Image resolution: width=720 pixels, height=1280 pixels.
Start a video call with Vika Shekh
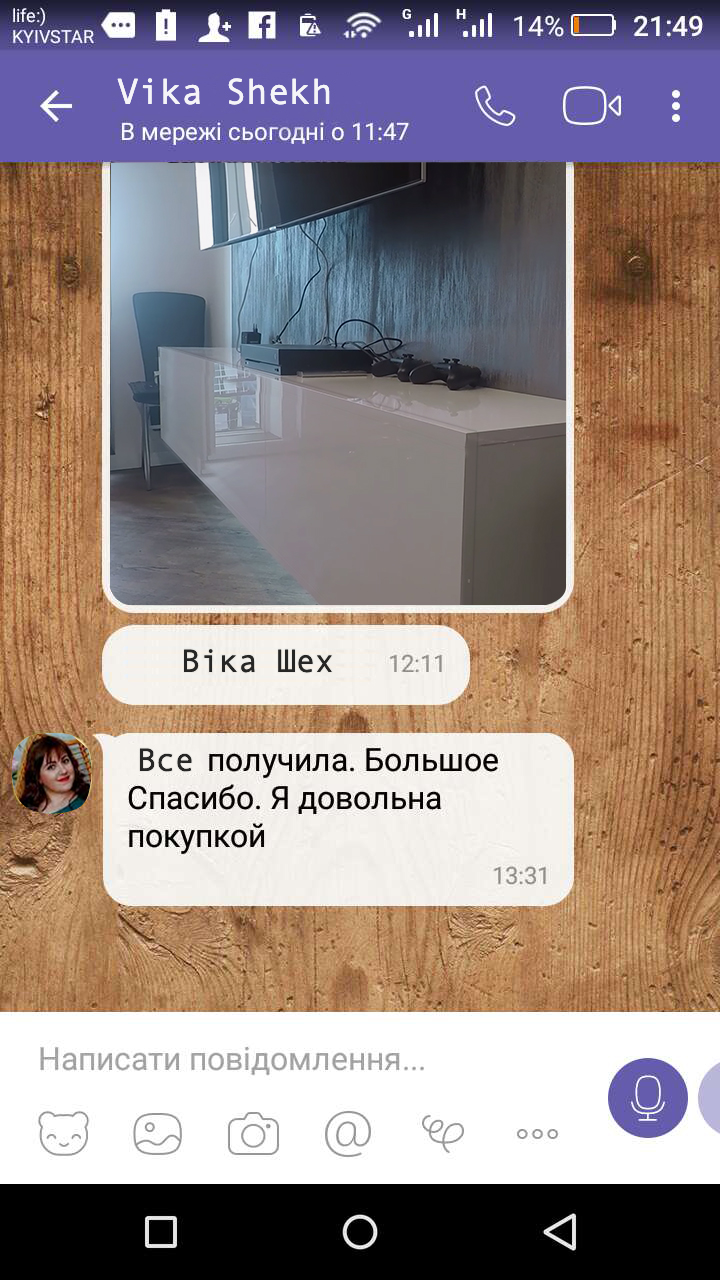(592, 106)
